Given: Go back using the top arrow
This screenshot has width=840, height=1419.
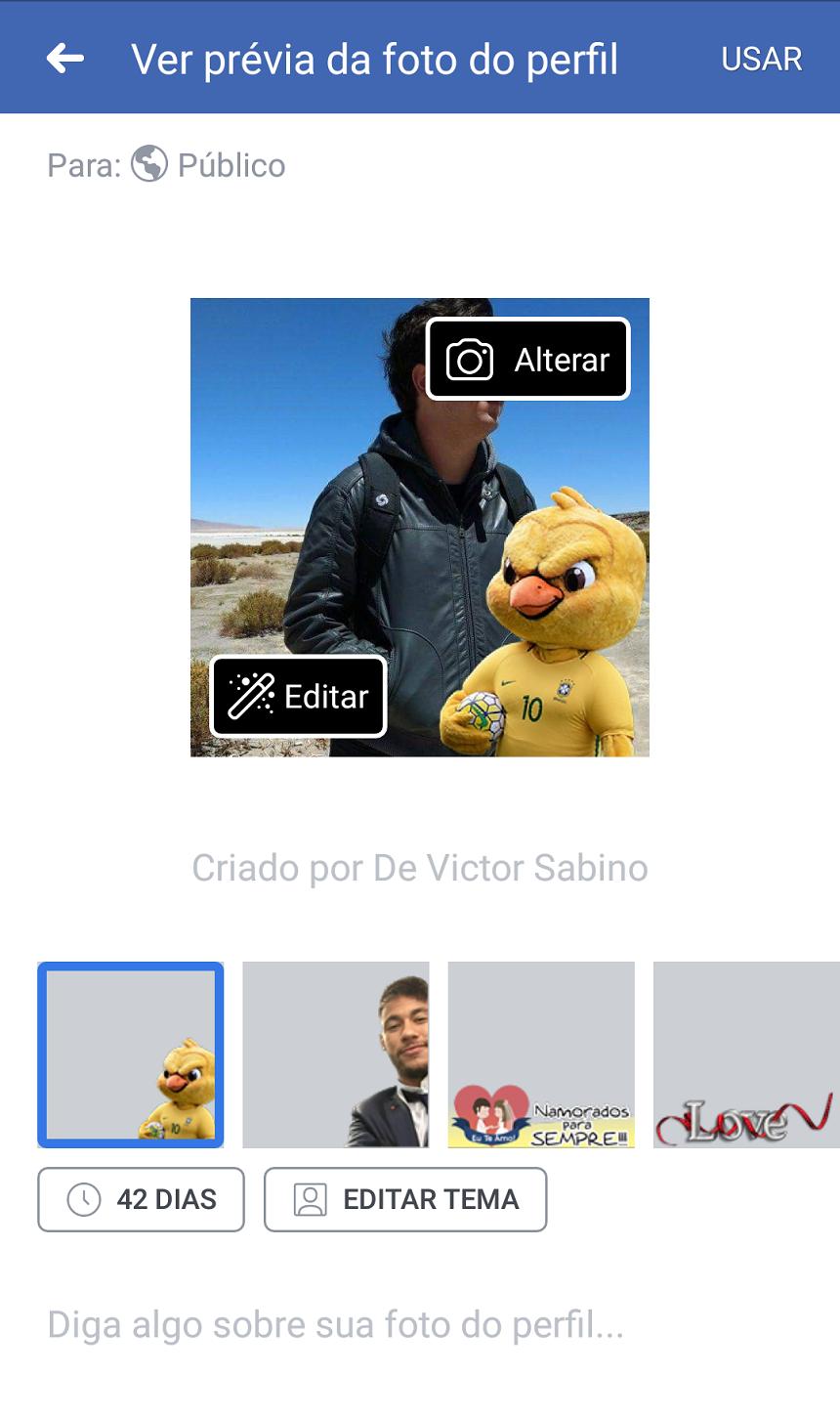Looking at the screenshot, I should pos(65,59).
